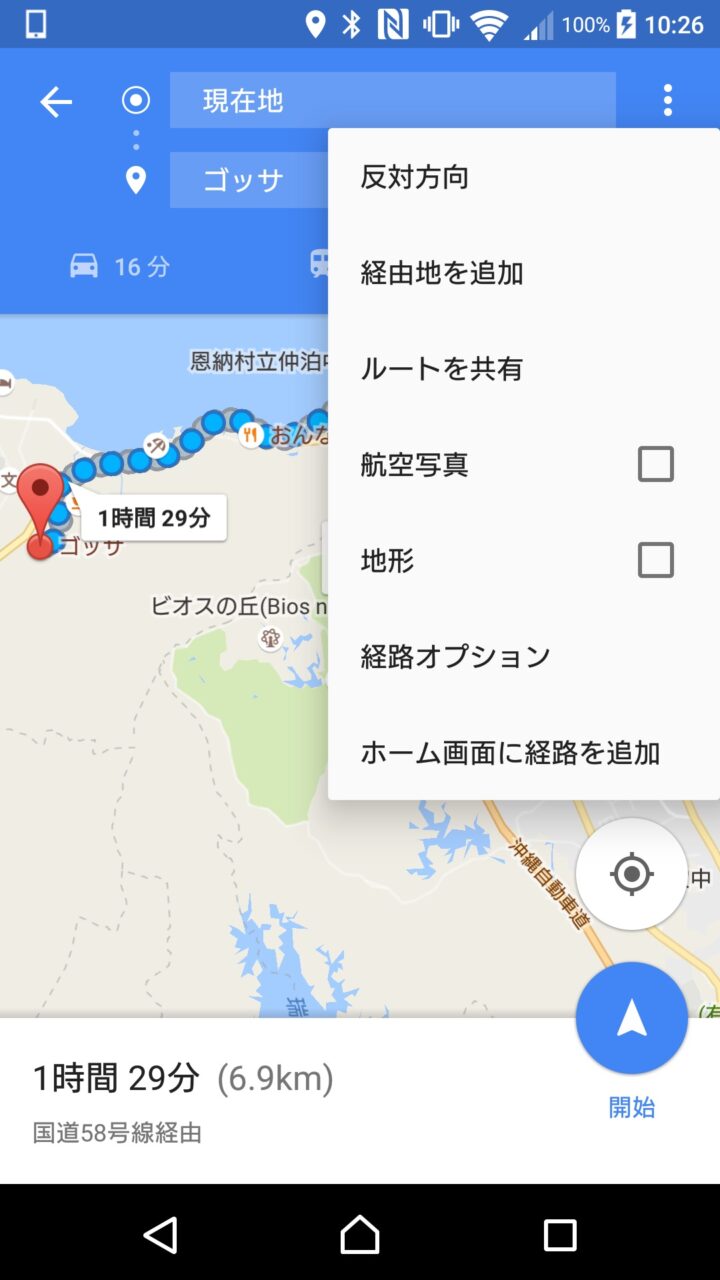Tap ルートを共有 to share the route
This screenshot has width=720, height=1280.
442,369
